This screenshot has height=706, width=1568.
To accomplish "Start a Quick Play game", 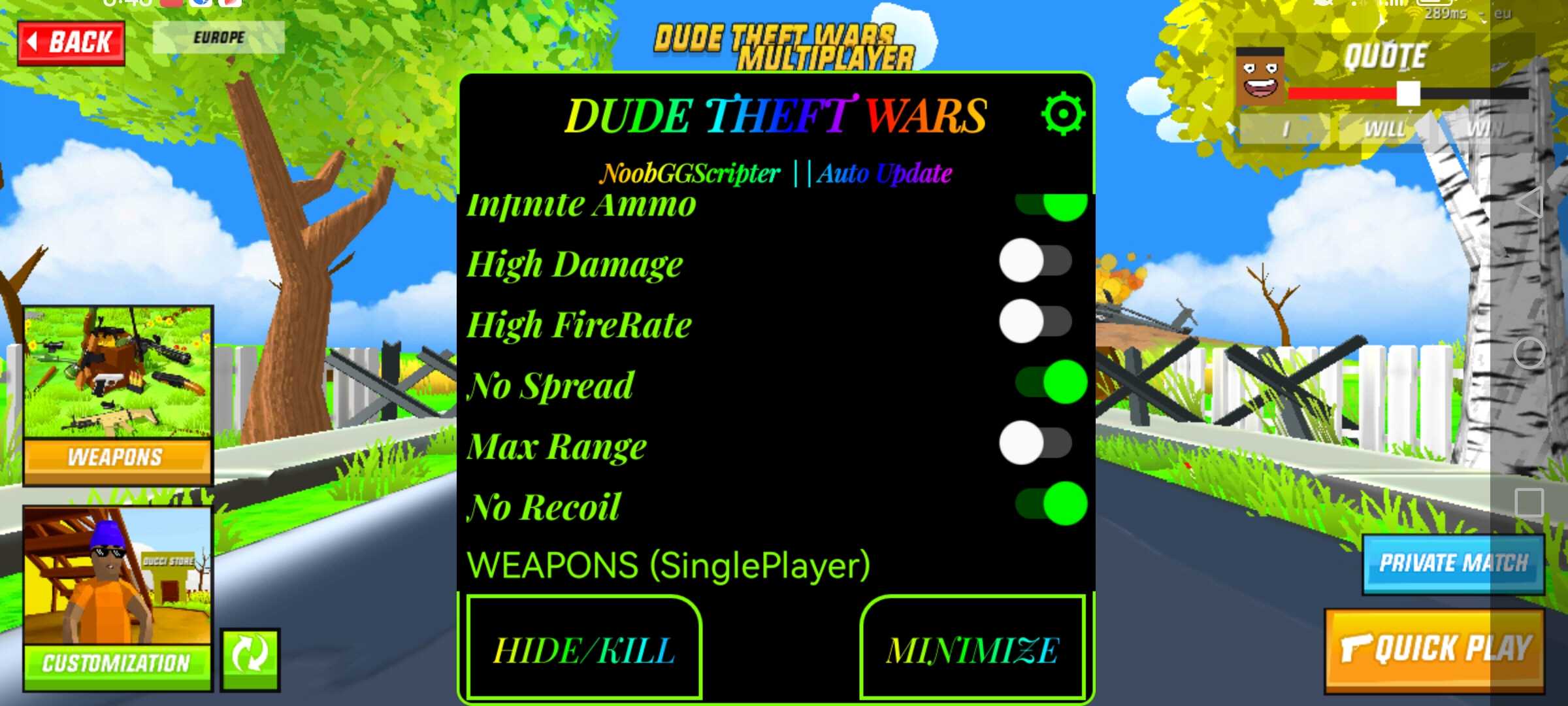I will (x=1435, y=650).
